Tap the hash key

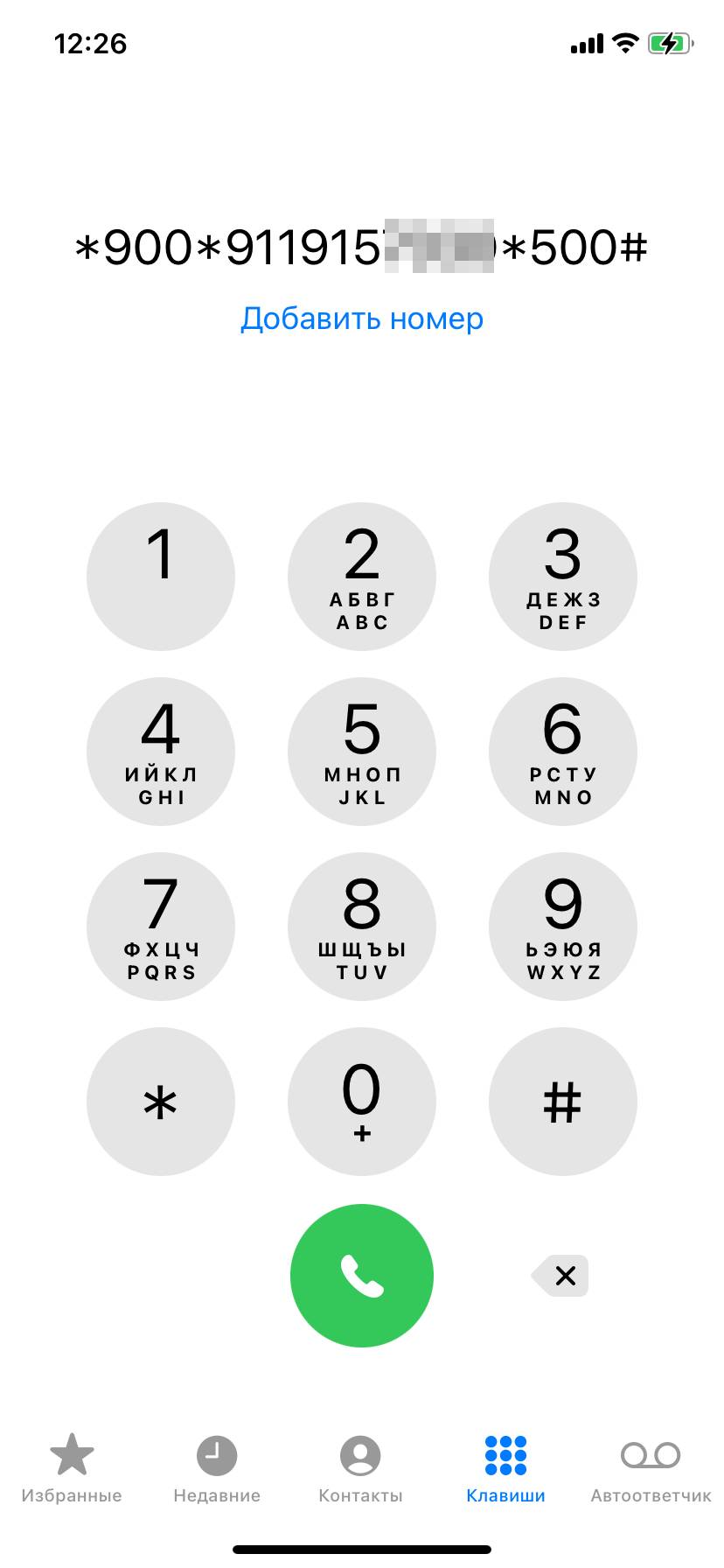[563, 1102]
